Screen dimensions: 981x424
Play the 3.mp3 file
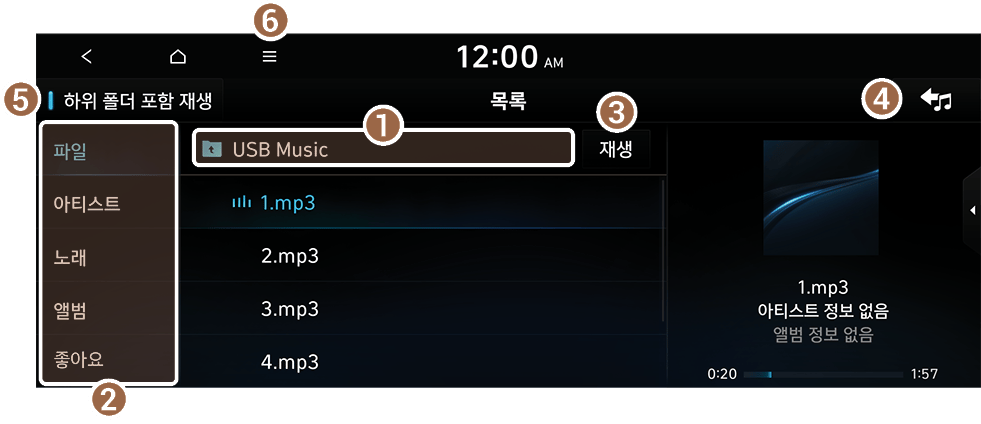(290, 308)
